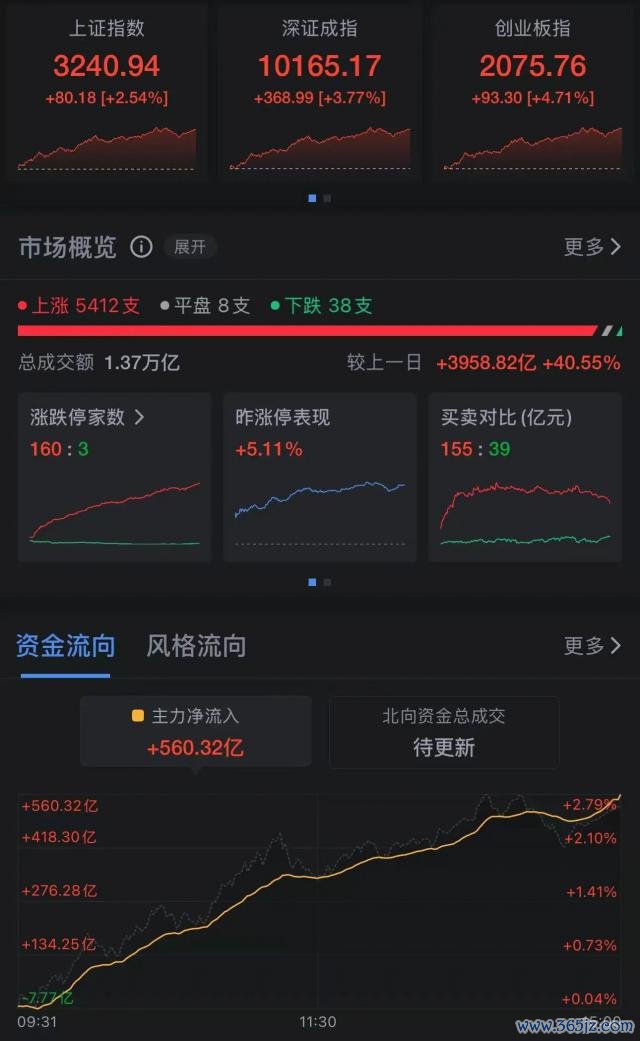Select the 北向资金总成交 data box

(x=444, y=732)
